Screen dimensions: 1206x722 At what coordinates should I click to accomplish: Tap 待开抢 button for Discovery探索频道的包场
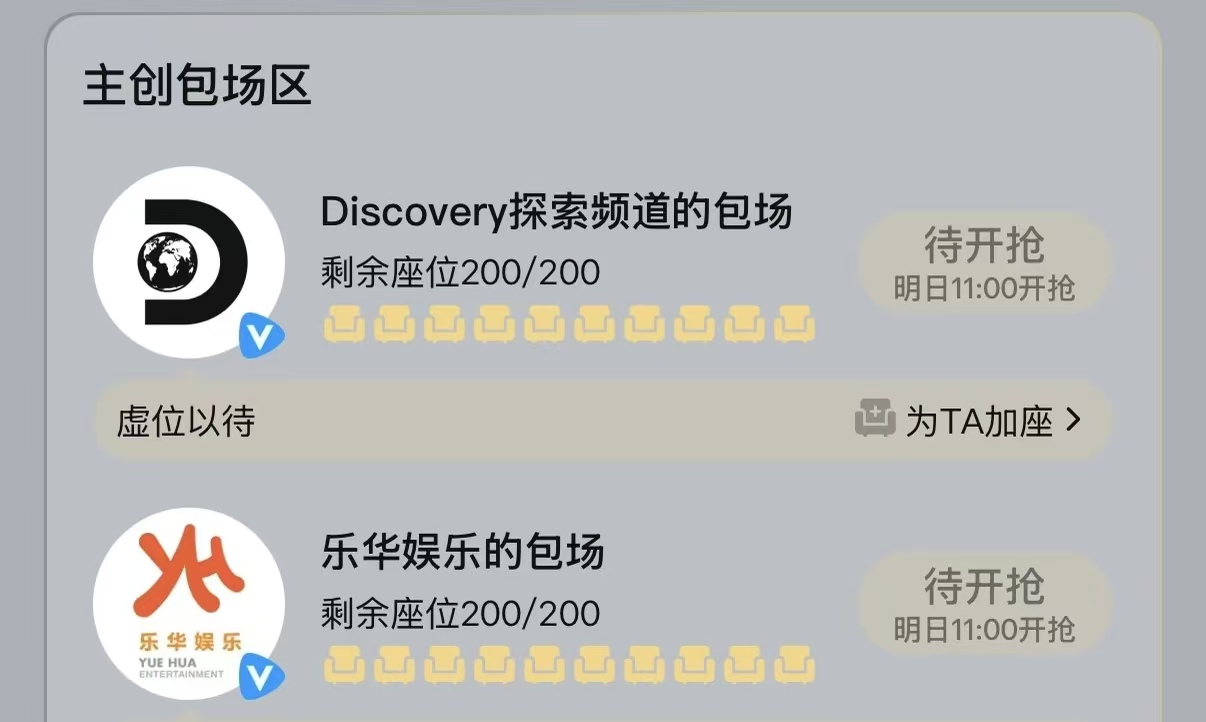pos(984,263)
